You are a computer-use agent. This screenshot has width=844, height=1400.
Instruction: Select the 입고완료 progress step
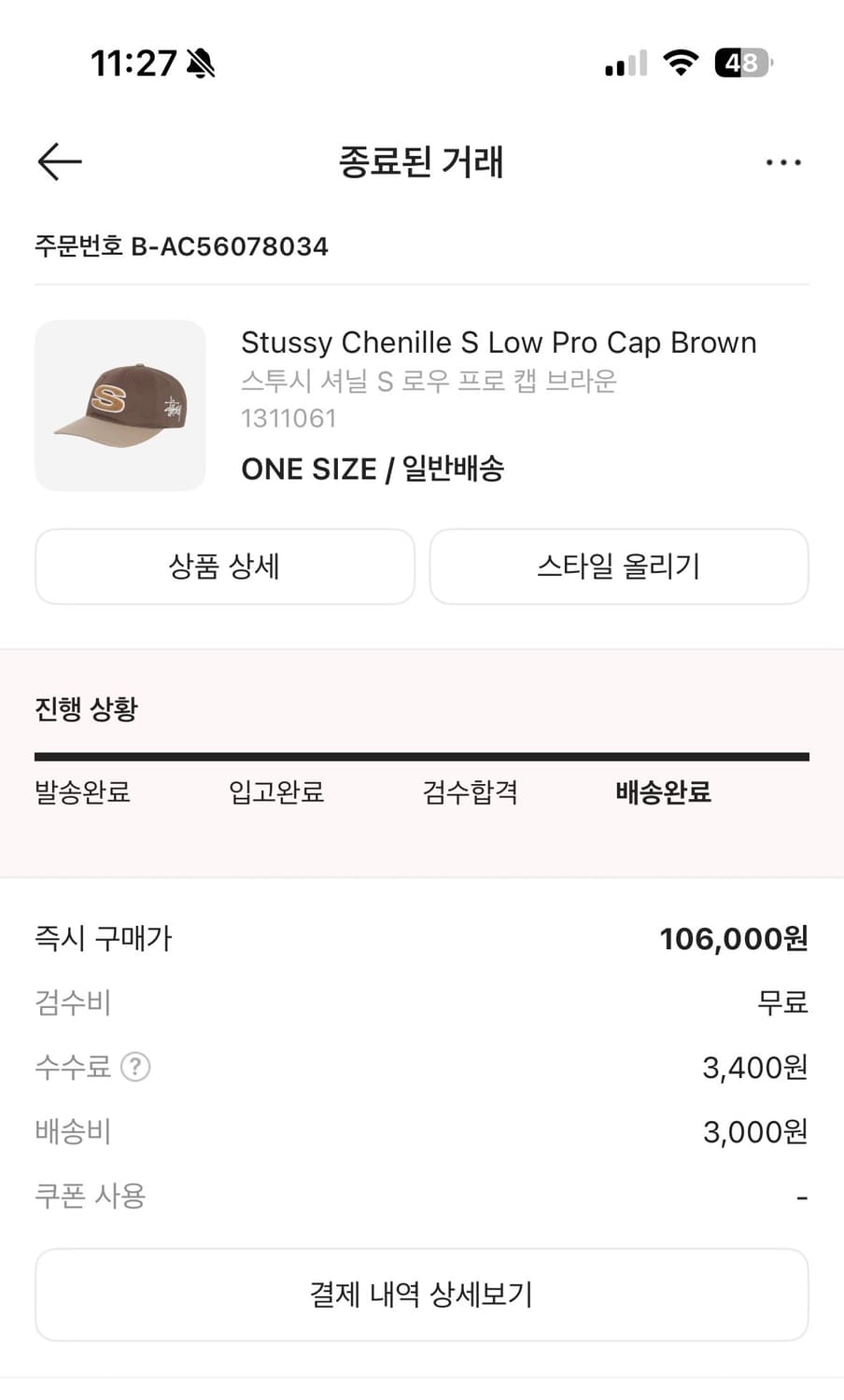point(276,792)
